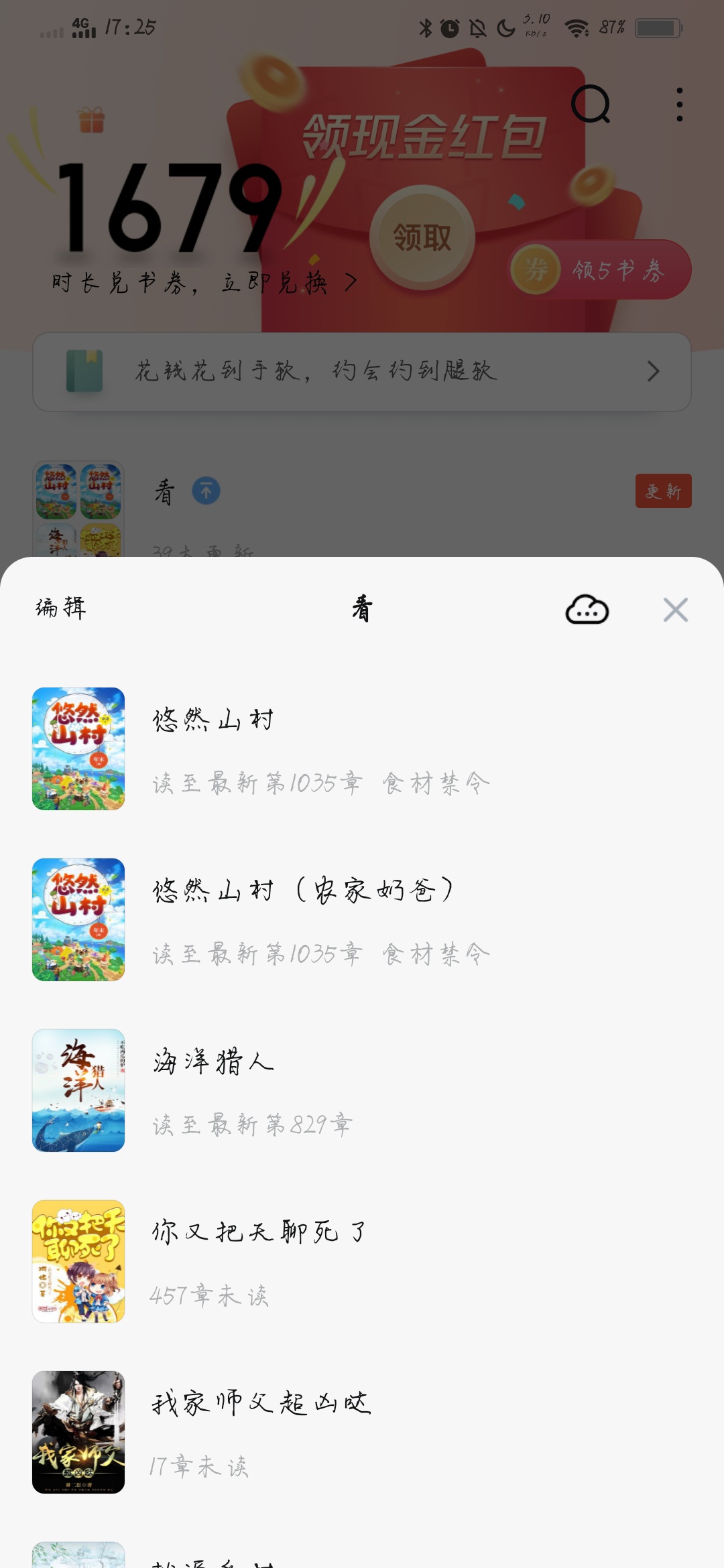Open the book 海洋猎人
This screenshot has width=724, height=1568.
click(213, 1062)
